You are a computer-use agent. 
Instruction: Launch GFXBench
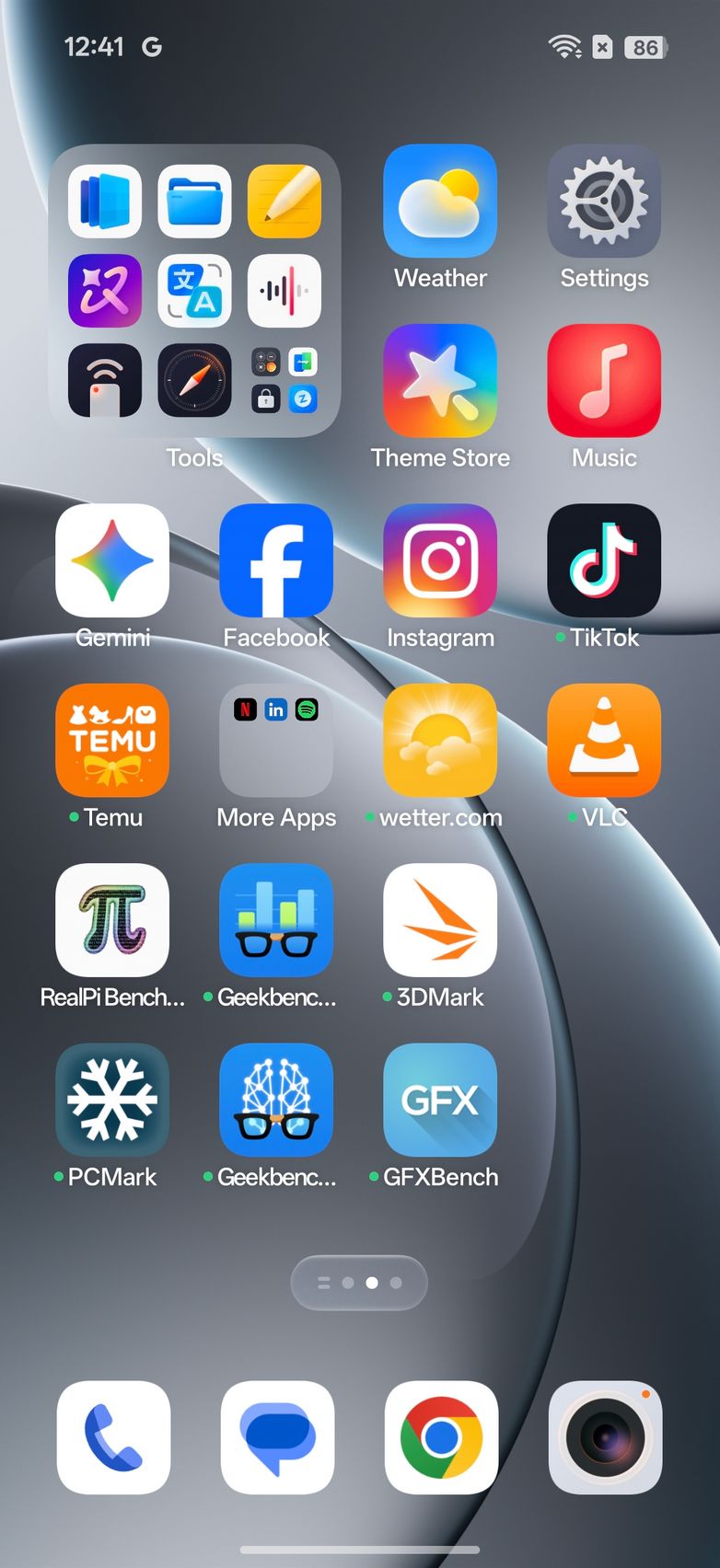(x=440, y=1100)
